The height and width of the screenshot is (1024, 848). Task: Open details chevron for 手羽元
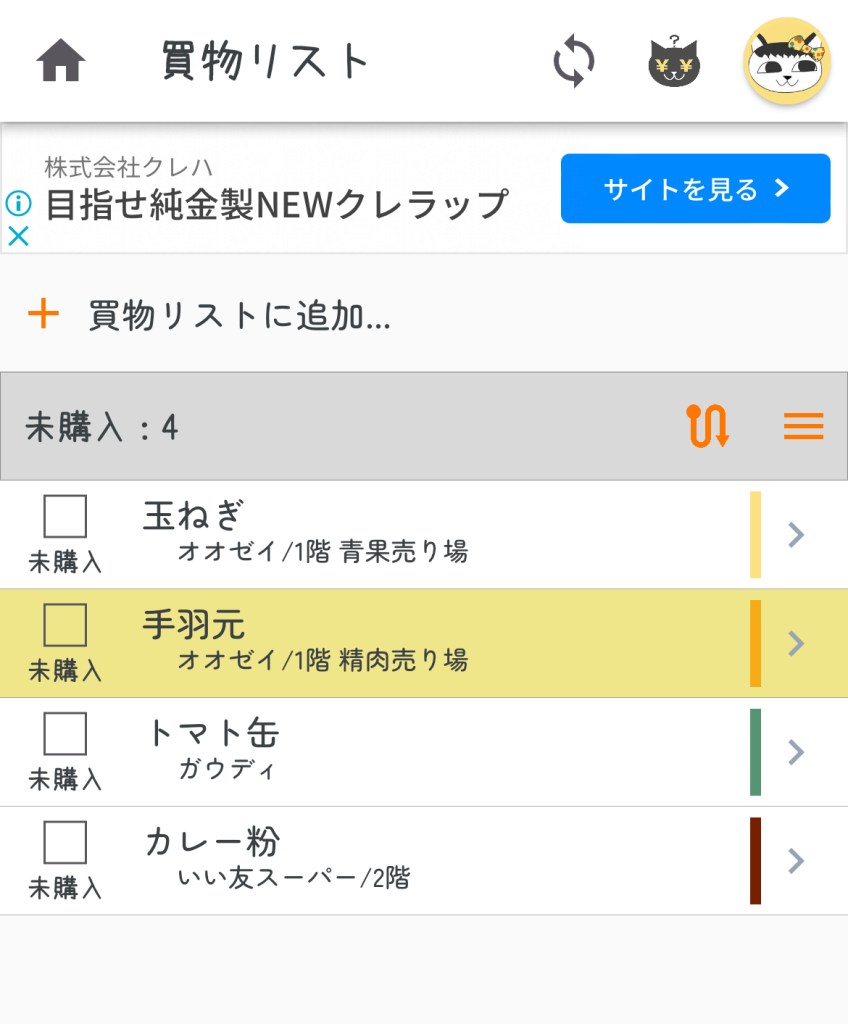pos(796,643)
